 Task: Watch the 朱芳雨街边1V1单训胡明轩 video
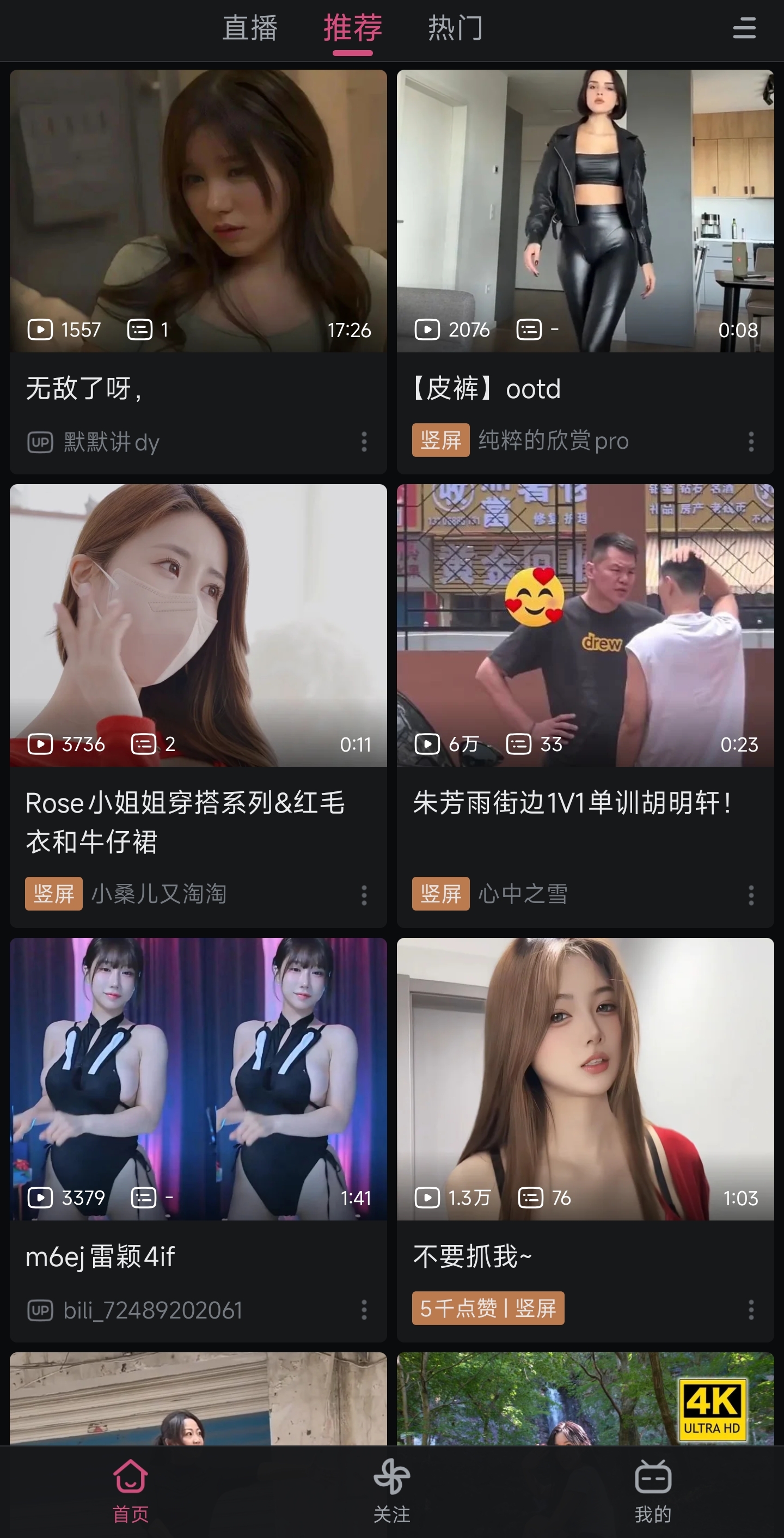tap(585, 626)
